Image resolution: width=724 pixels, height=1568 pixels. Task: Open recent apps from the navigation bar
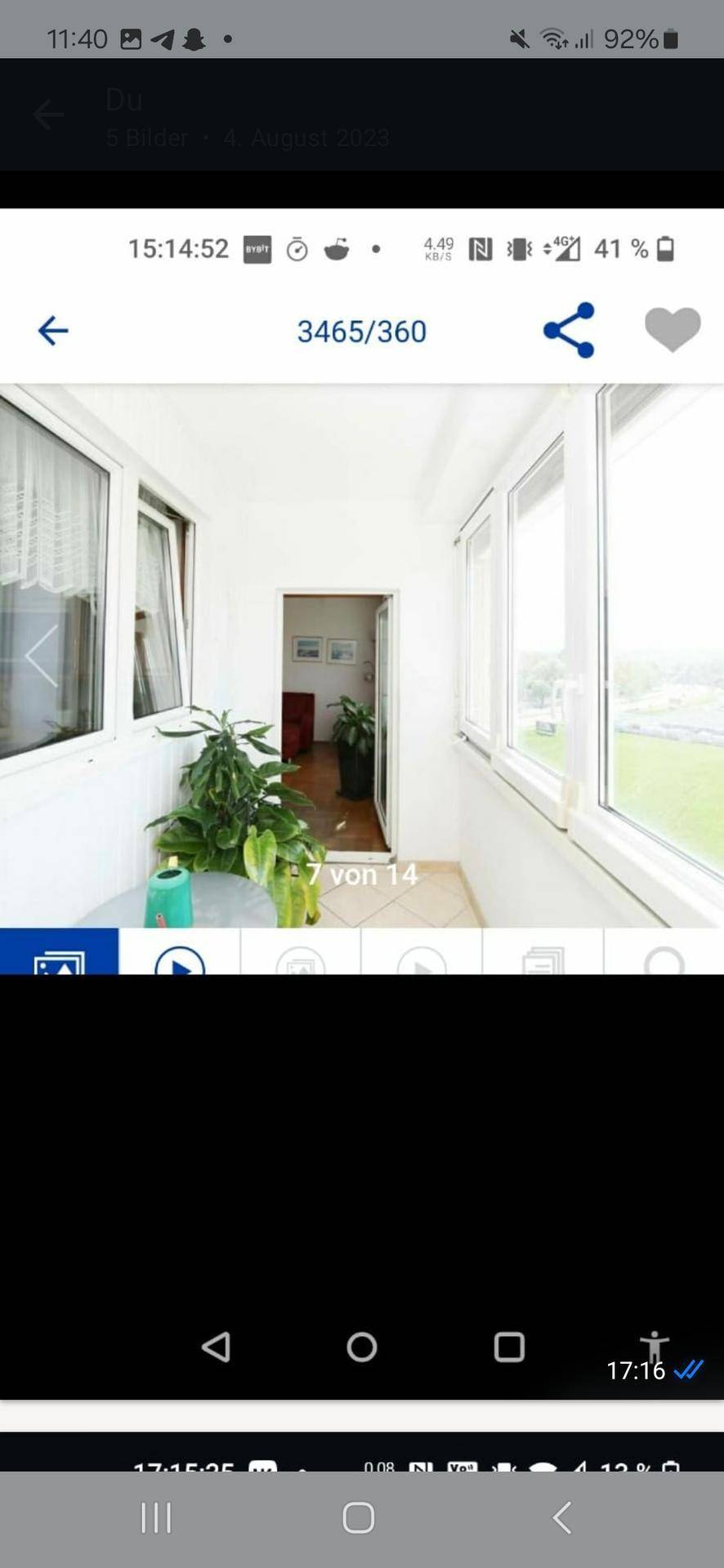click(x=156, y=1518)
